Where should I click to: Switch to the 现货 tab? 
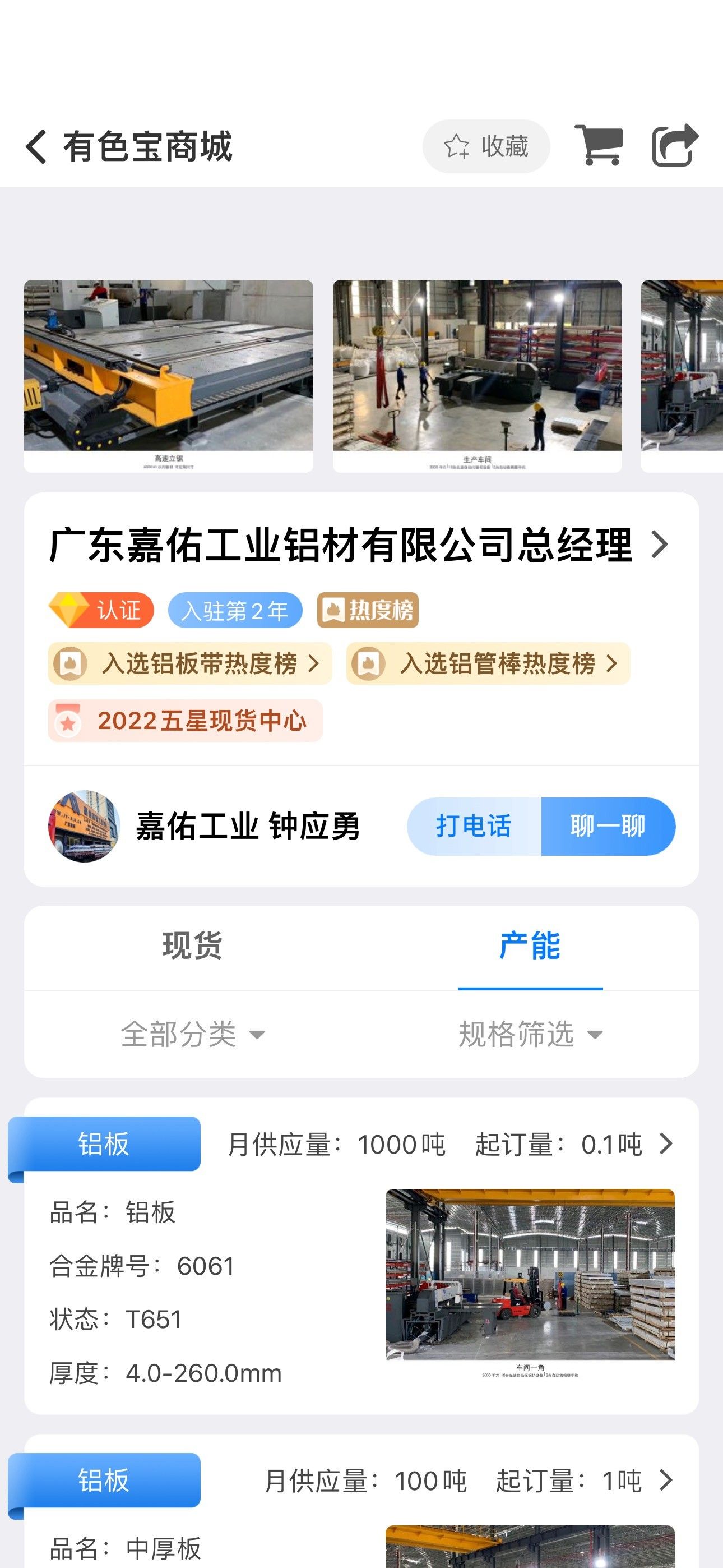tap(192, 946)
